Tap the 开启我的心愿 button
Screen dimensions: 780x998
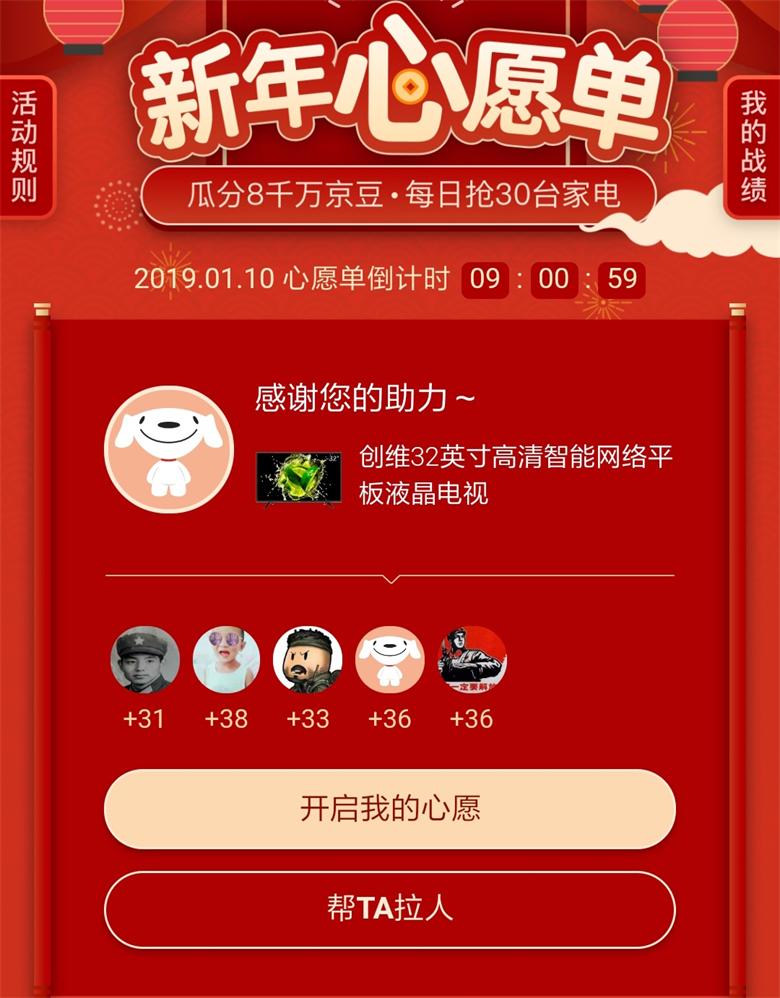390,809
